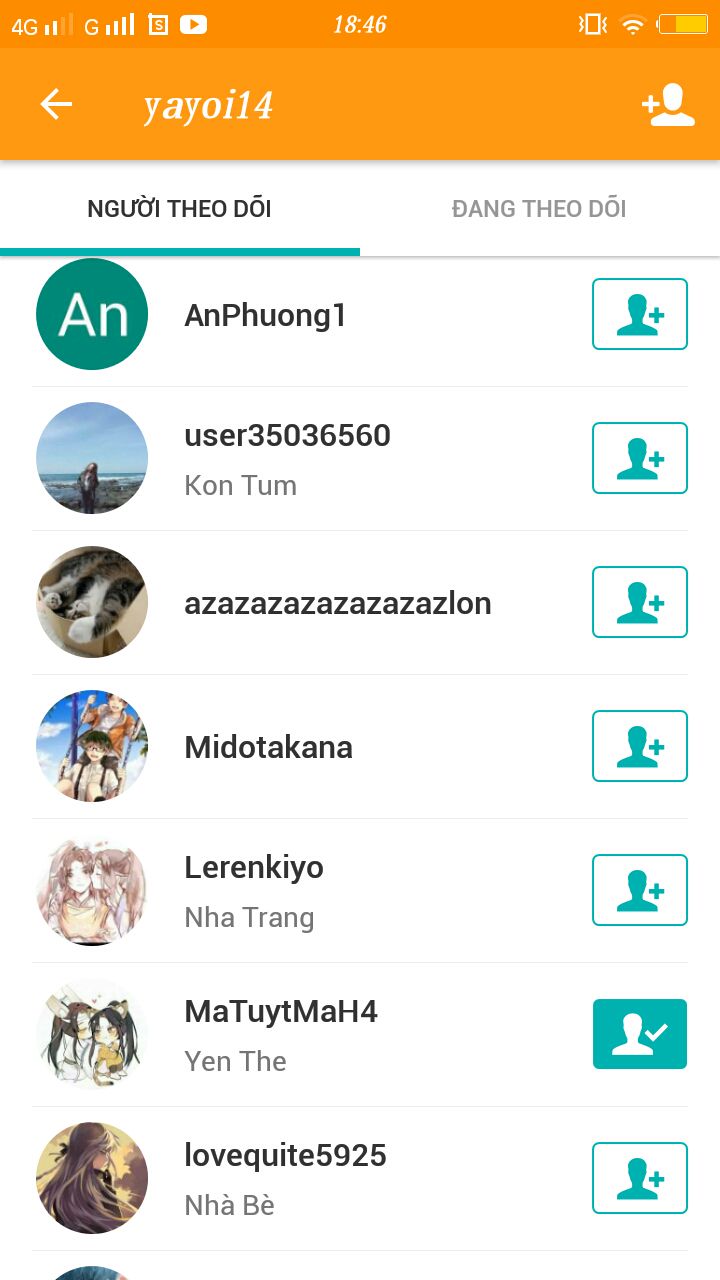Unfollow MaTuytMaH4
Image resolution: width=720 pixels, height=1280 pixels.
click(639, 1034)
